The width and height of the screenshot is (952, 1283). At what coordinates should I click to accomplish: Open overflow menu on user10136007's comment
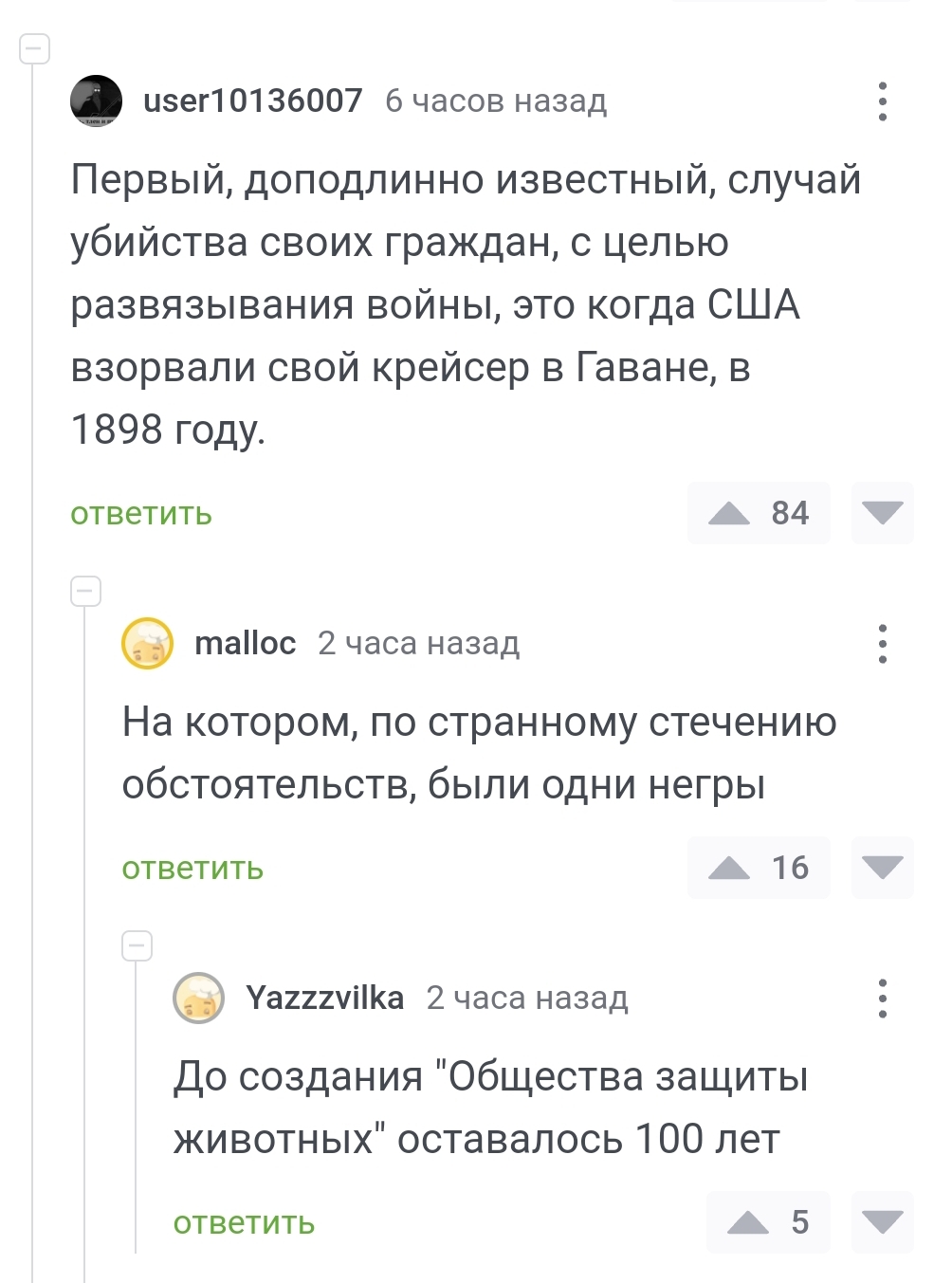click(x=882, y=101)
